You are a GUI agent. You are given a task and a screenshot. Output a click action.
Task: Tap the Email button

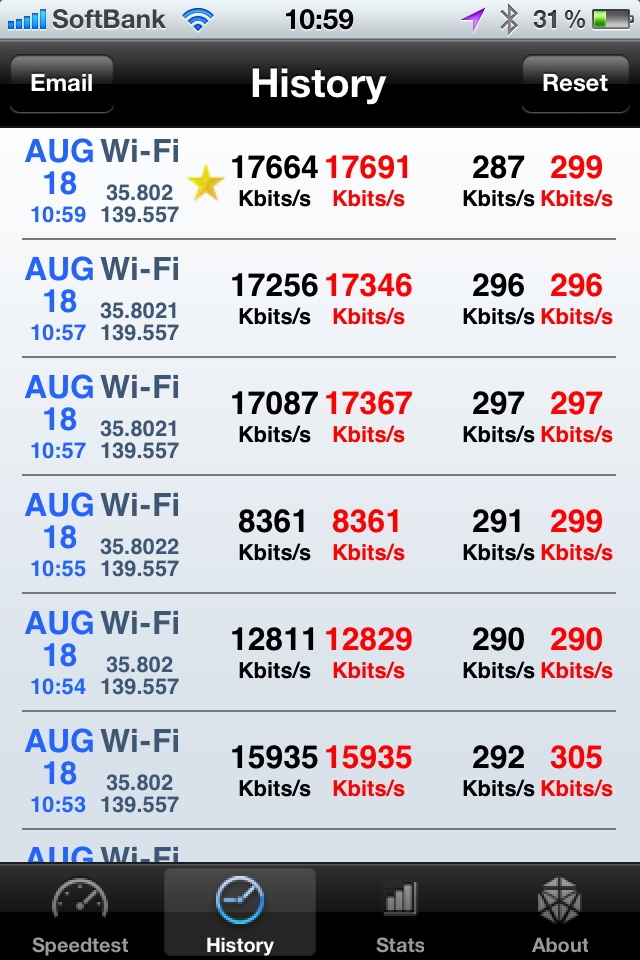tap(62, 84)
